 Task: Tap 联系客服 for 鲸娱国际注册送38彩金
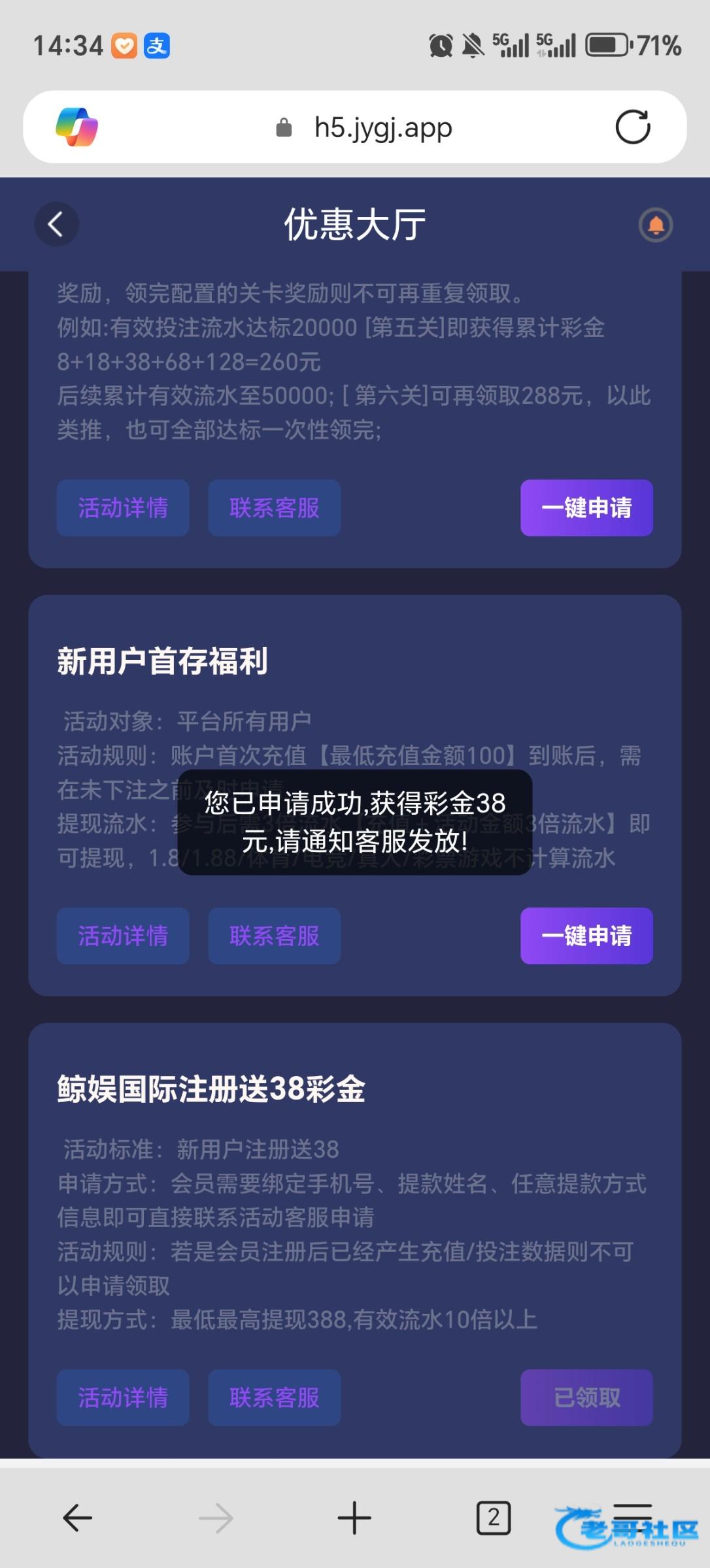coord(274,1397)
